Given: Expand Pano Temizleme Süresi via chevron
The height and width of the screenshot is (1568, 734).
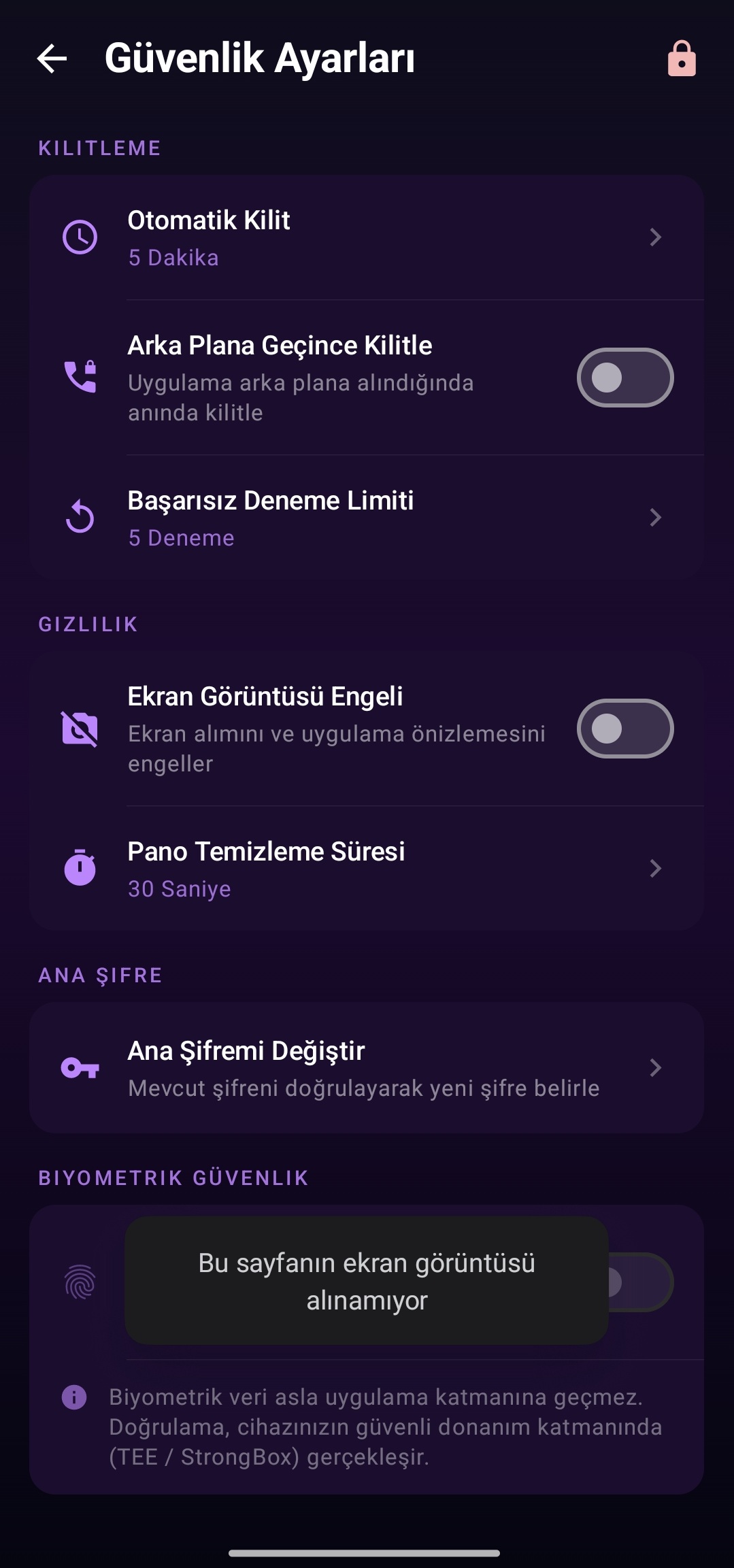Looking at the screenshot, I should coord(655,868).
